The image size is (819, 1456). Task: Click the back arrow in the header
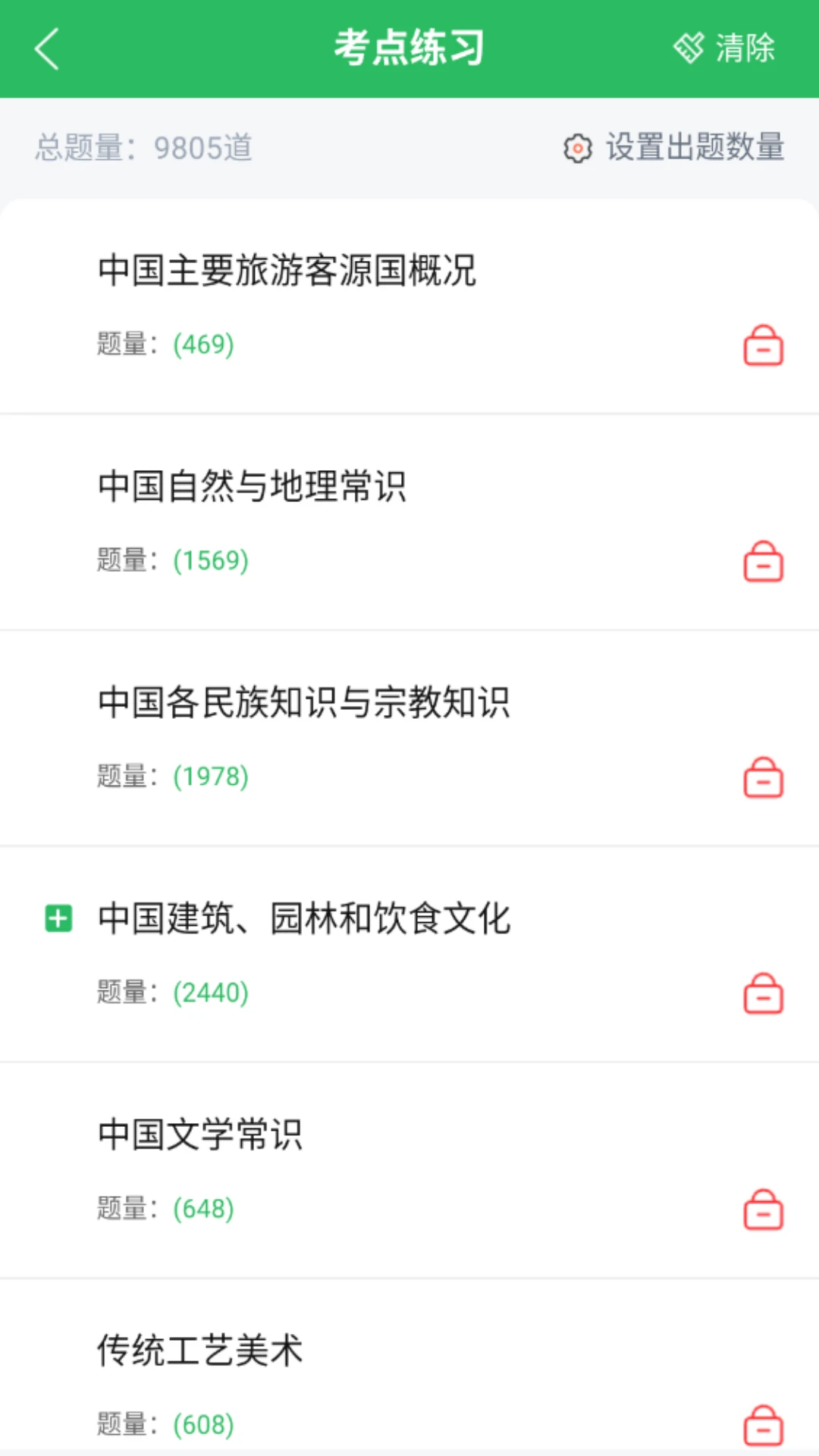coord(47,47)
